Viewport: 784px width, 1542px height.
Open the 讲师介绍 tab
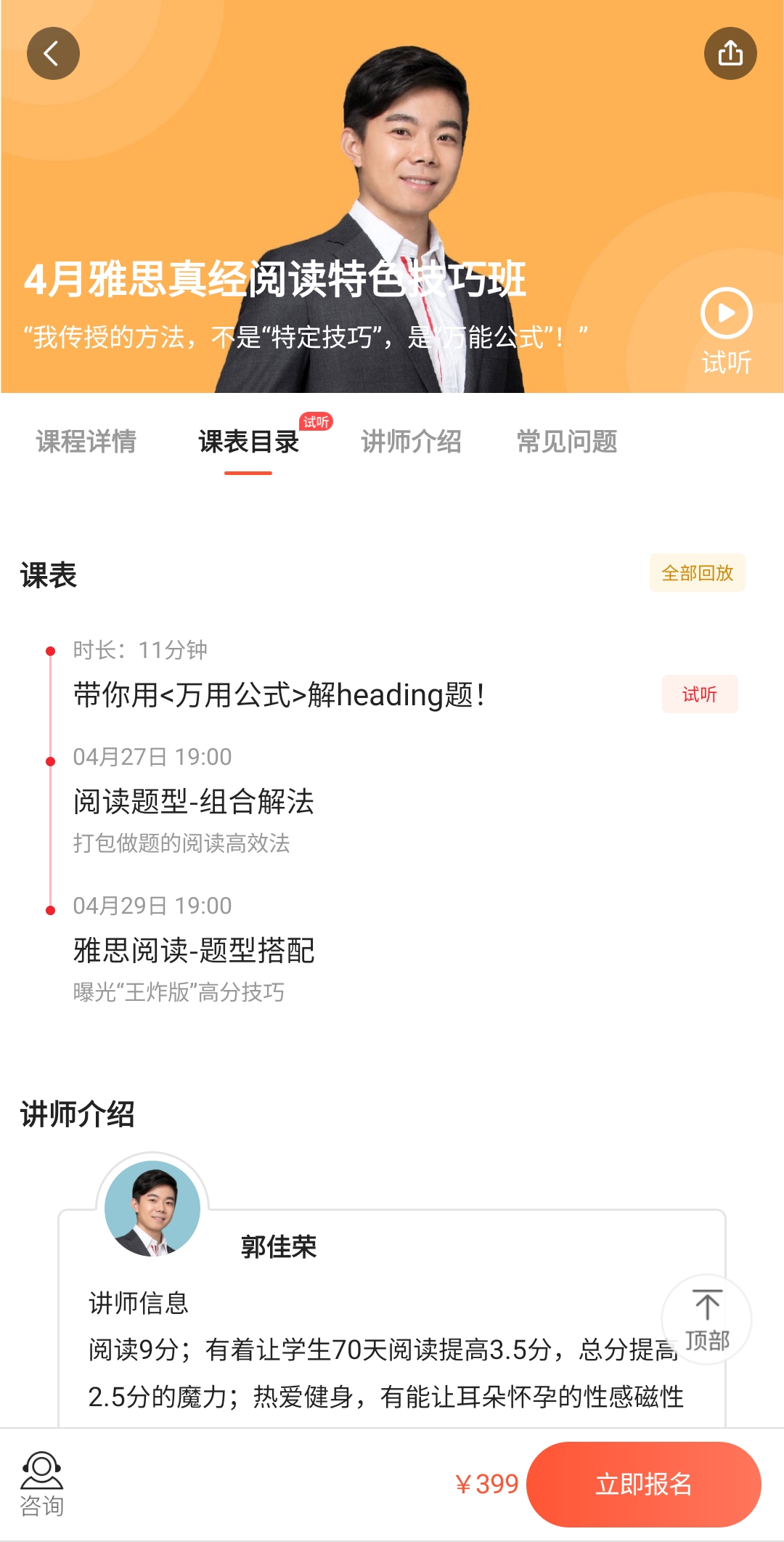411,441
